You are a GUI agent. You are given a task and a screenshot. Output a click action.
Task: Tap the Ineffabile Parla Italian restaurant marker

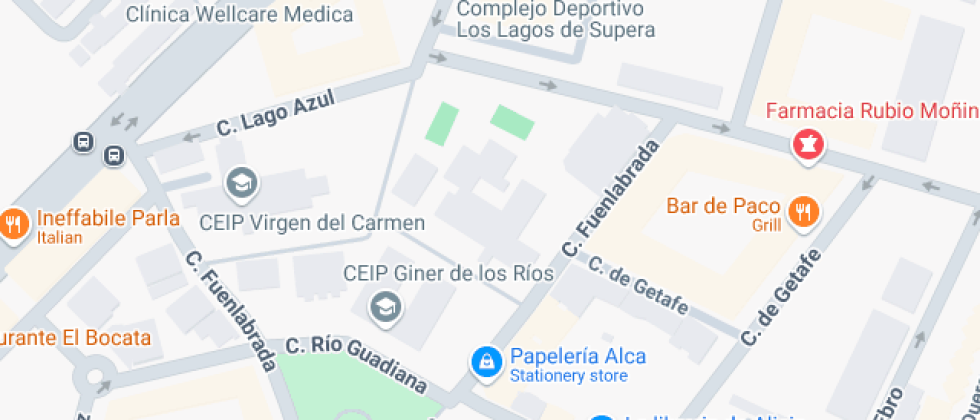[13, 225]
